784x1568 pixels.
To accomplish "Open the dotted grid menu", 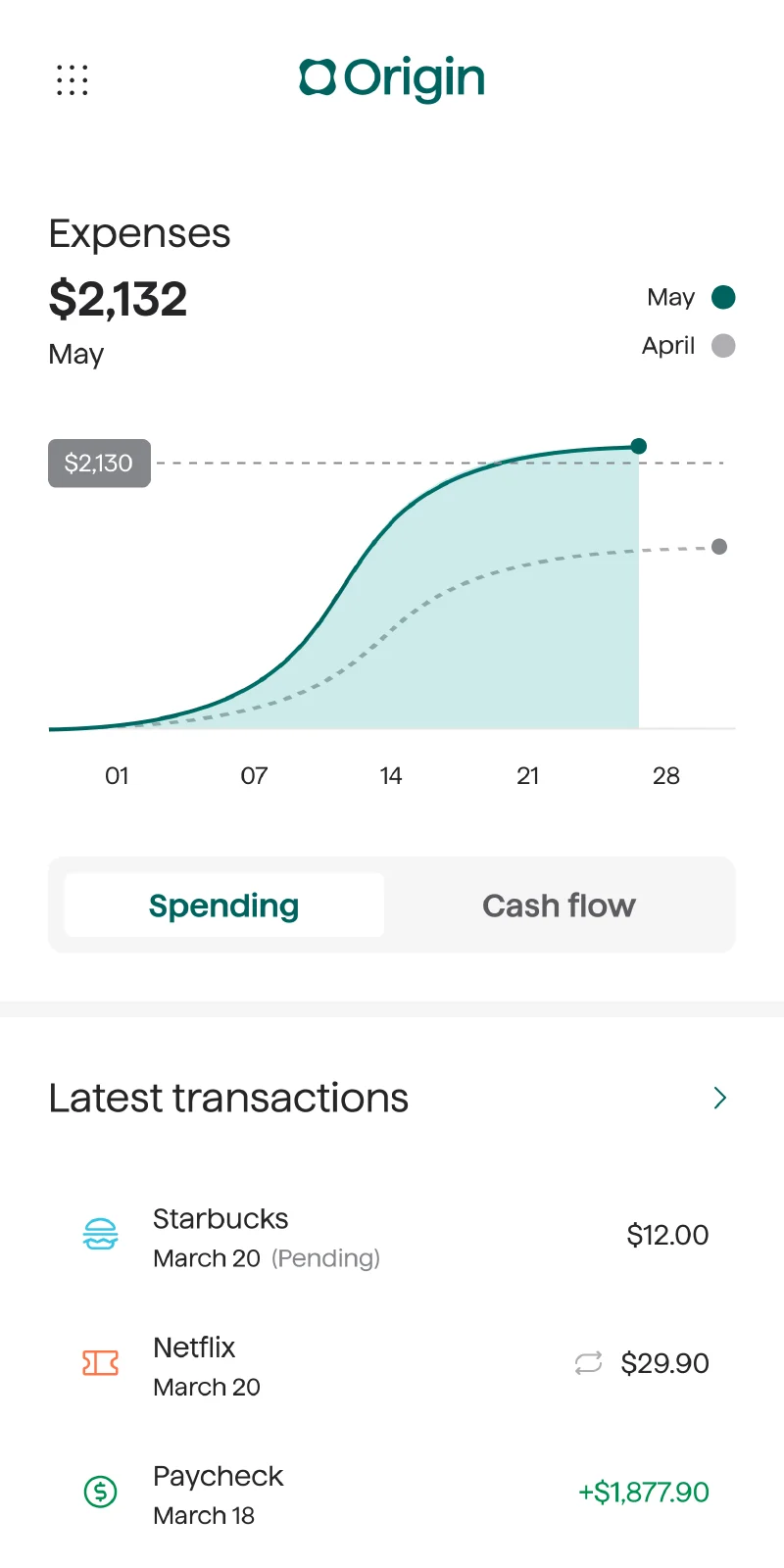I will [x=73, y=80].
